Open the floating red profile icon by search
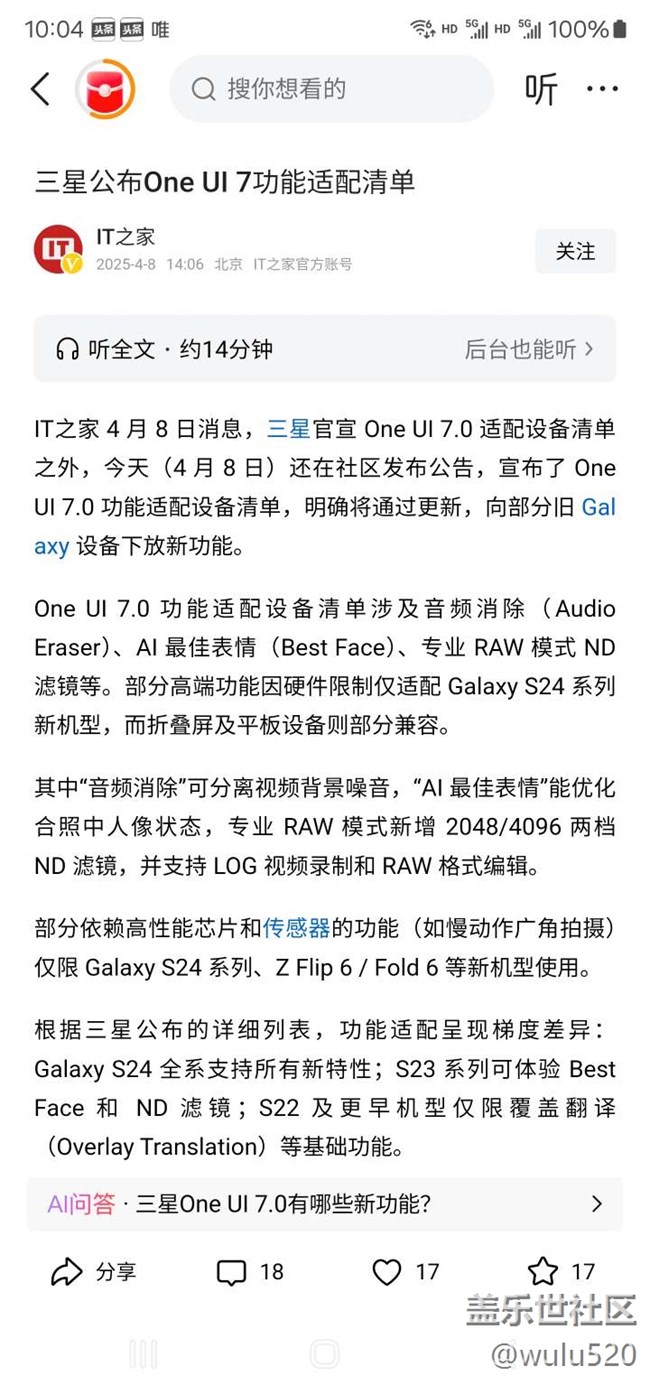Viewport: 650px width, 1394px height. [x=105, y=89]
